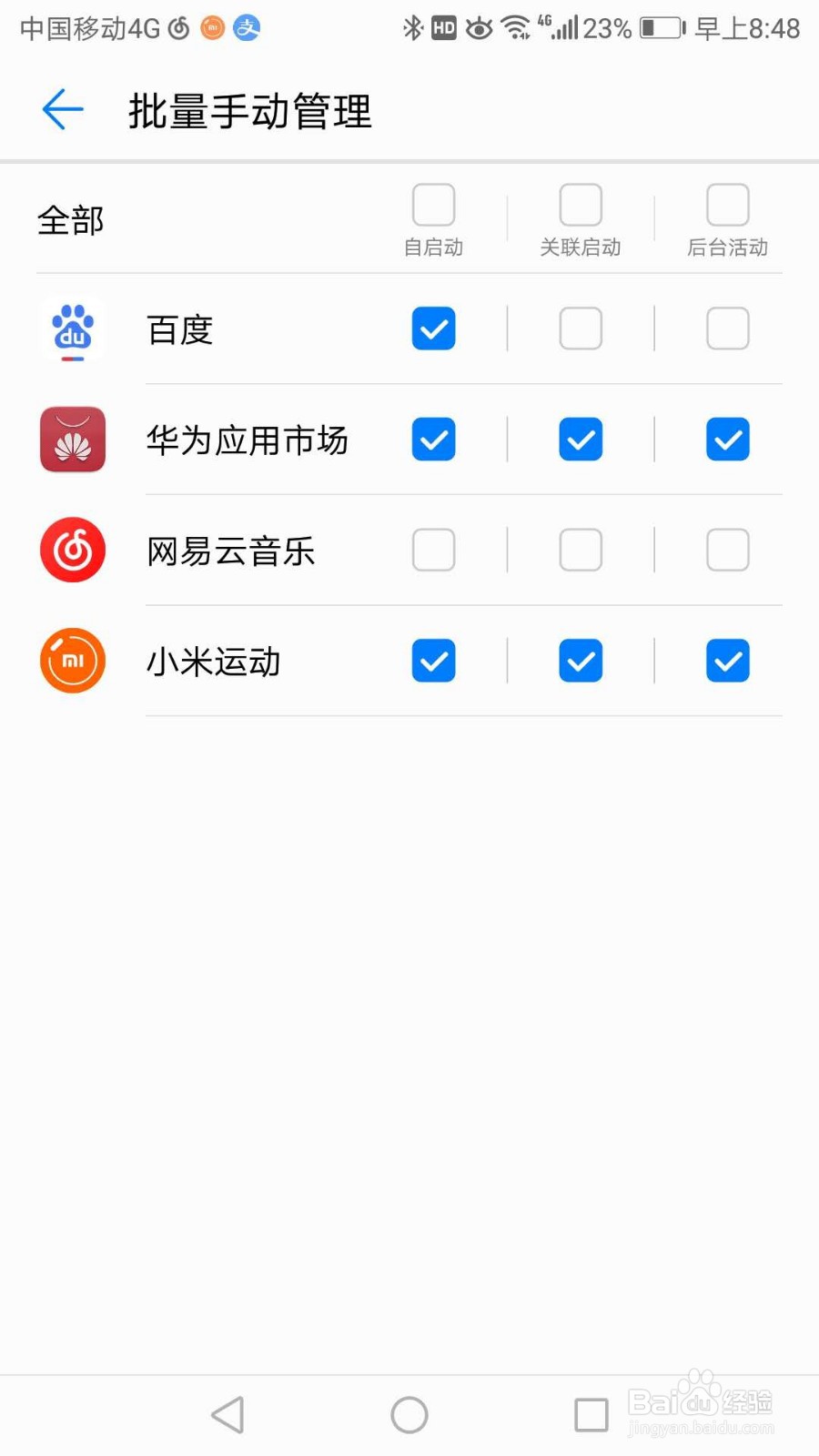Tap the system home button

coord(409,1415)
